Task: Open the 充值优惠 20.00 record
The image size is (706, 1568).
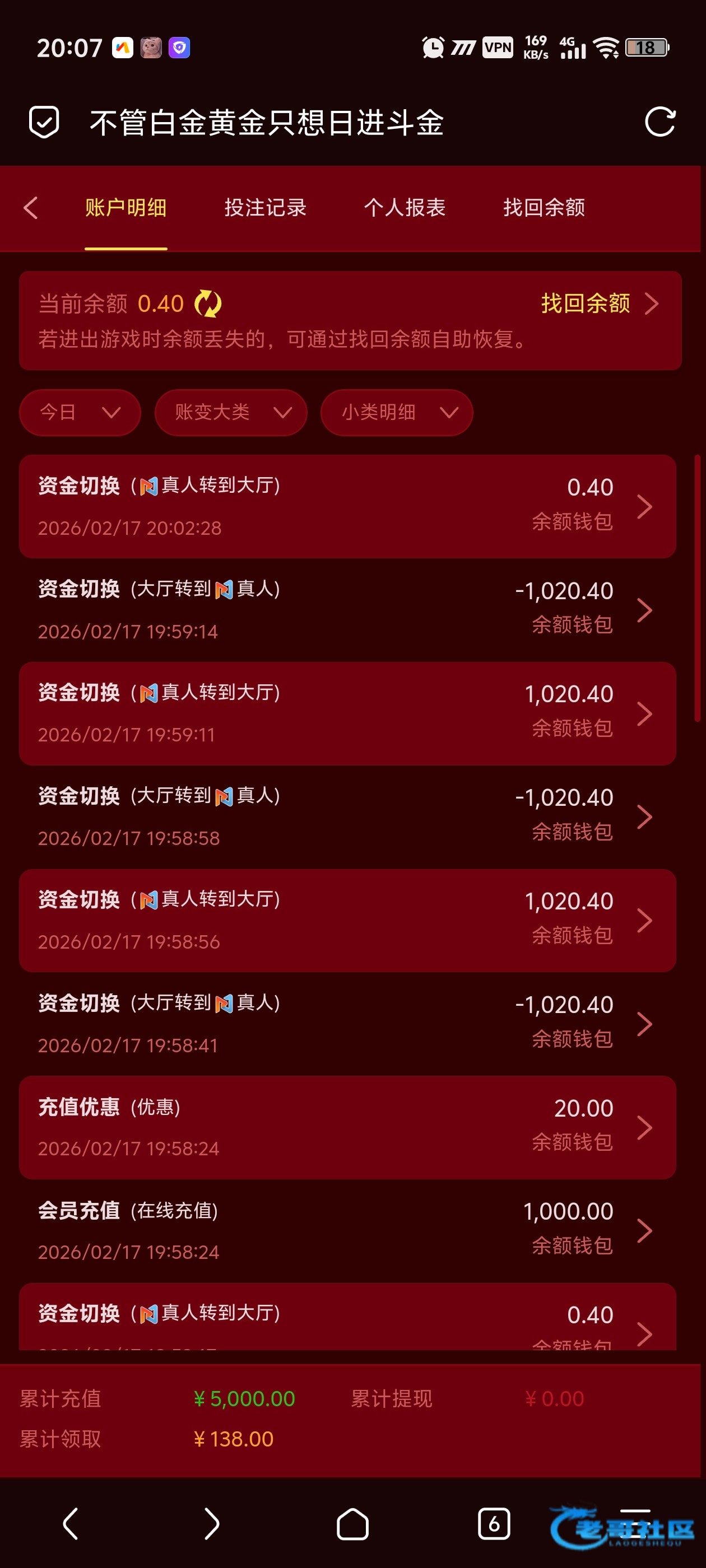Action: [347, 1127]
